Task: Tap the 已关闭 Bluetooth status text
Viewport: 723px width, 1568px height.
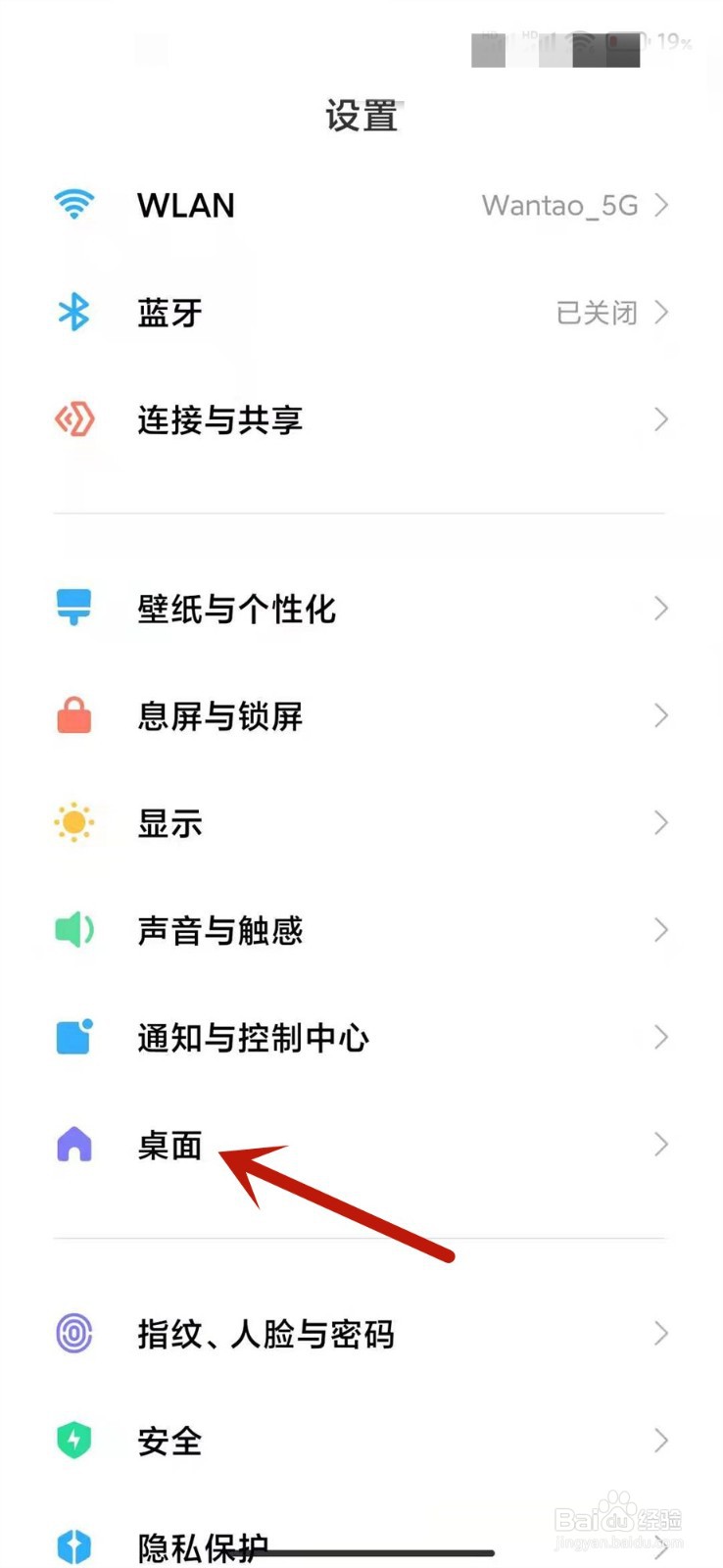Action: [596, 314]
